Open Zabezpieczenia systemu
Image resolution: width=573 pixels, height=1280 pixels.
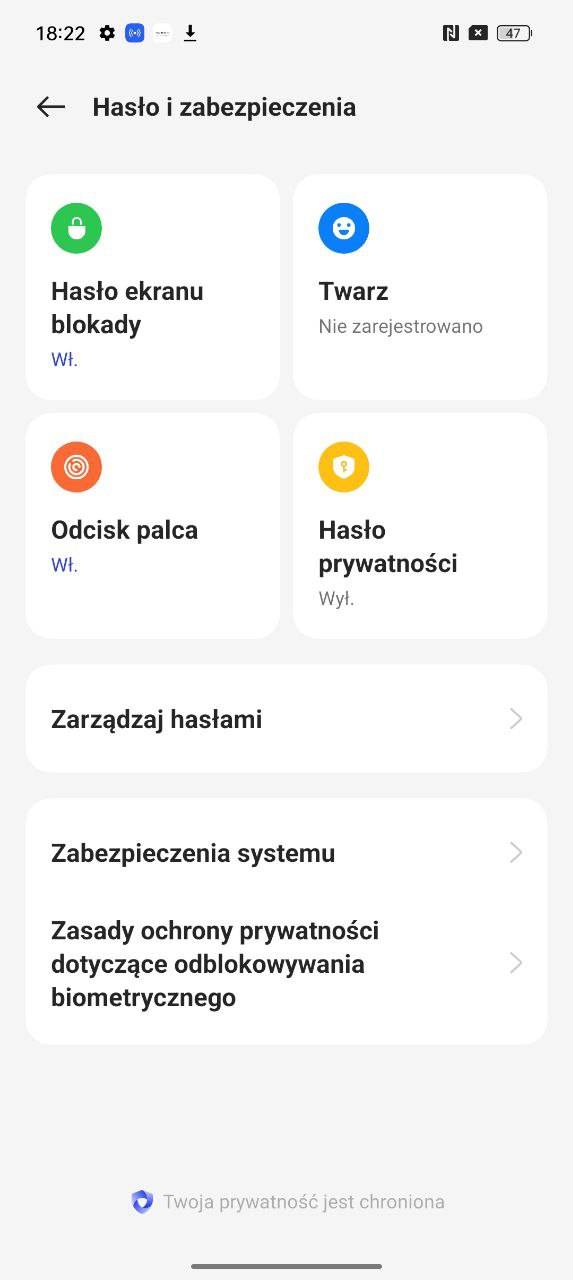[286, 853]
